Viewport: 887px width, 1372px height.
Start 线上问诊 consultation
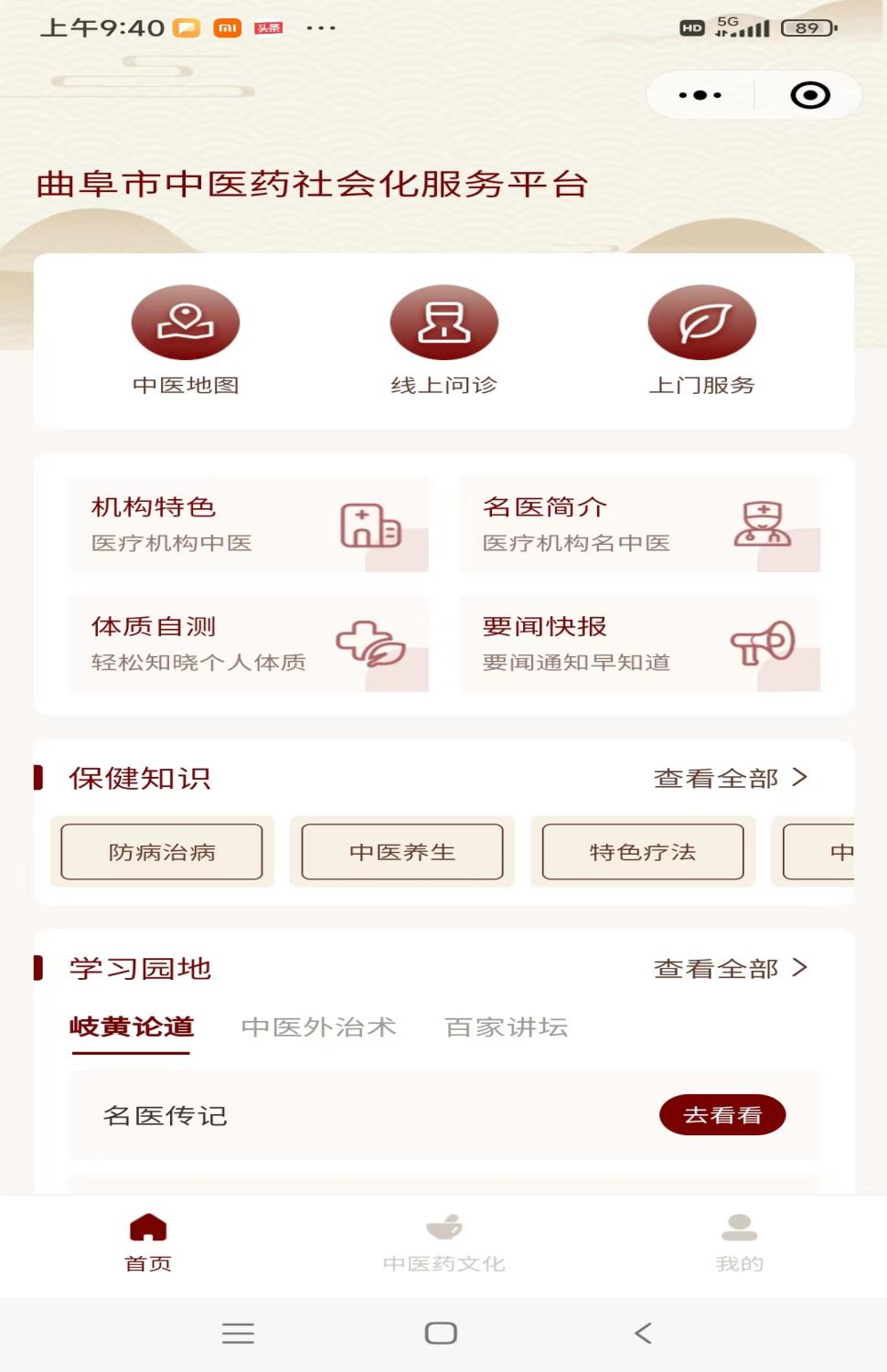tap(443, 340)
